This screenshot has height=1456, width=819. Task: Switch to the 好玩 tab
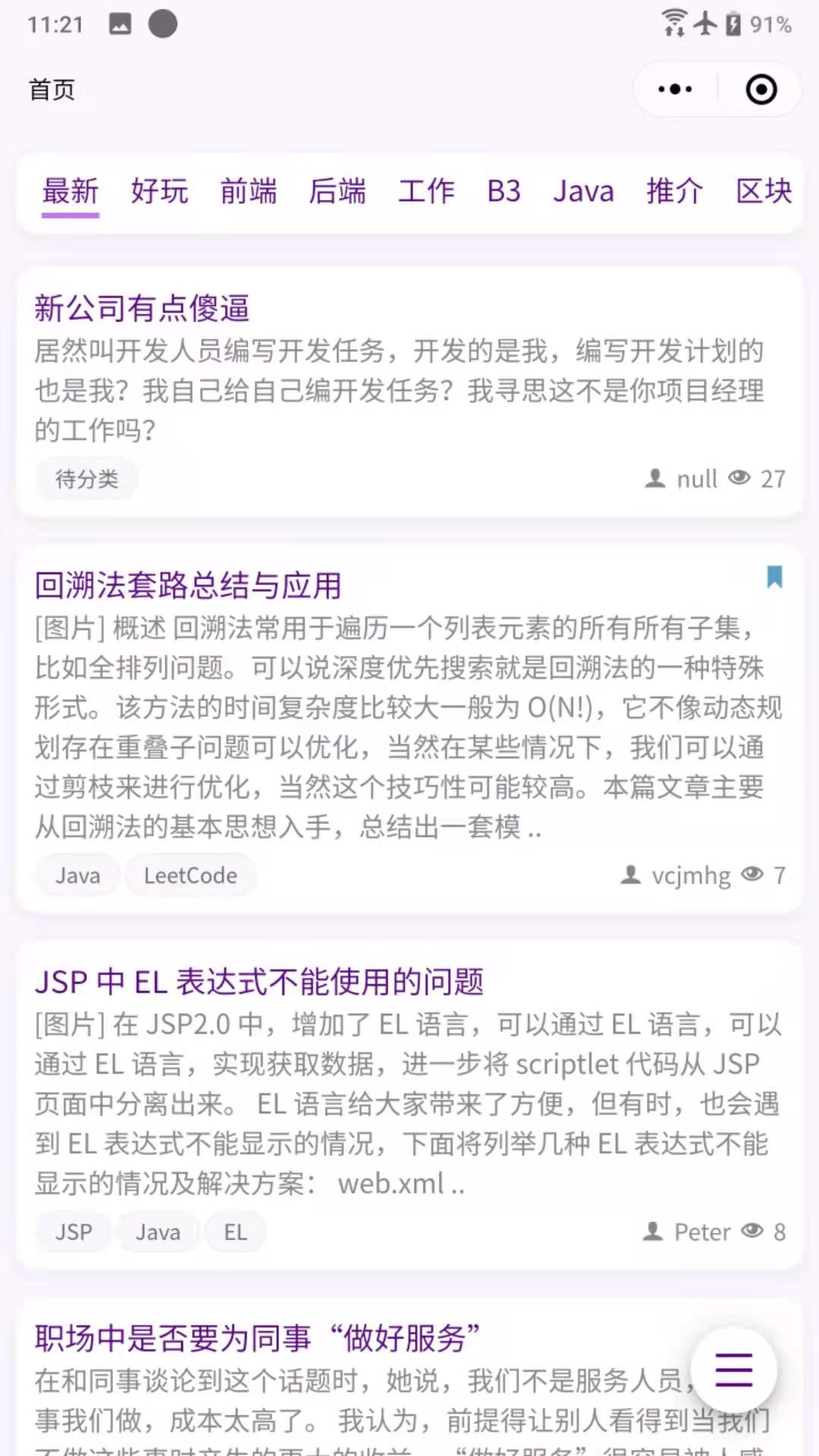tap(159, 191)
